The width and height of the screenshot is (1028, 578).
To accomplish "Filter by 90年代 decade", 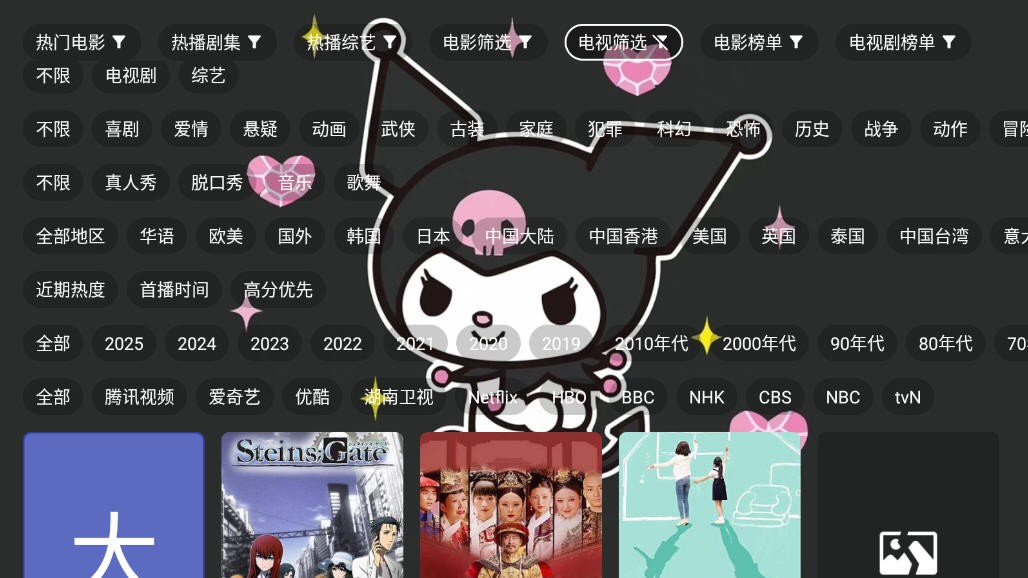I will click(857, 343).
